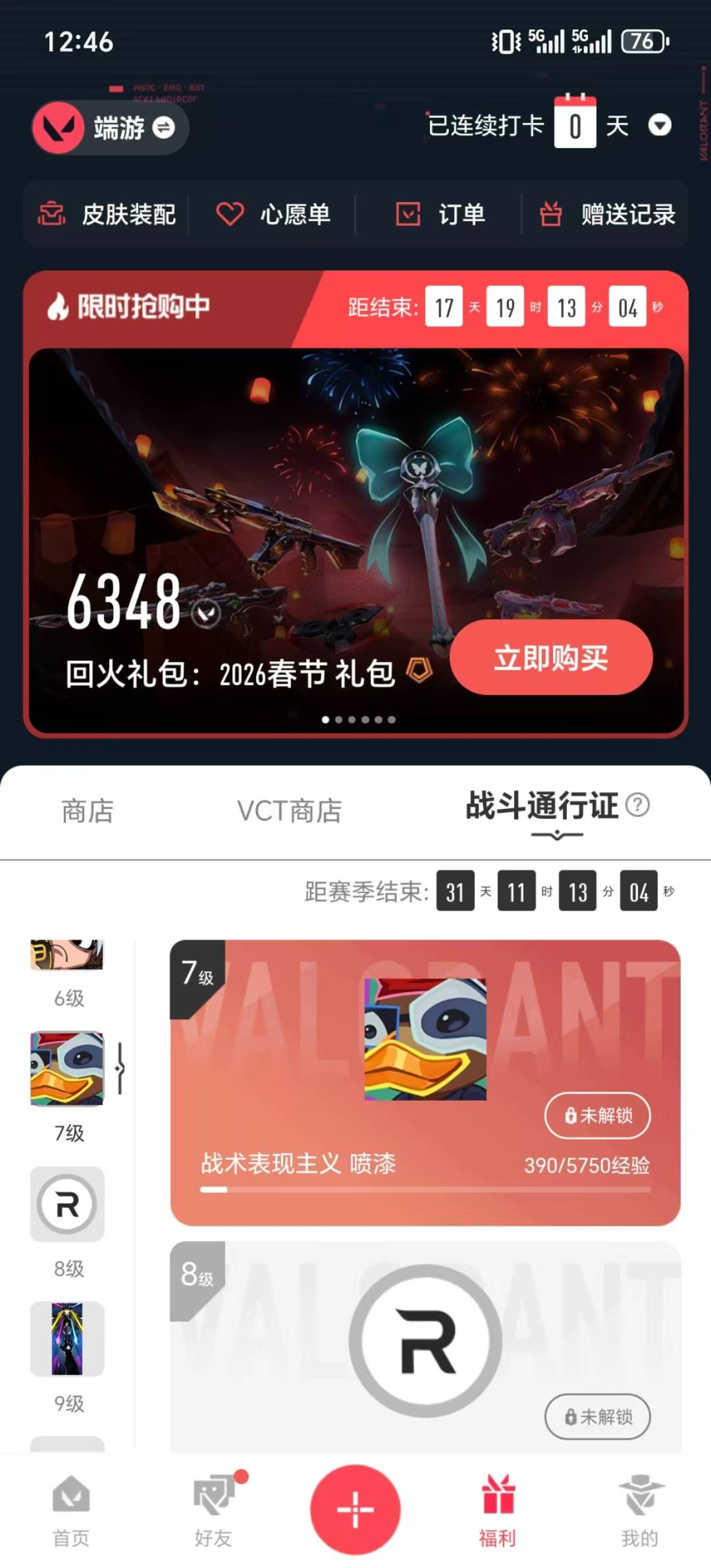Viewport: 711px width, 1568px height.
Task: Open the 皮肤装配 skin loadout feature
Action: [109, 215]
